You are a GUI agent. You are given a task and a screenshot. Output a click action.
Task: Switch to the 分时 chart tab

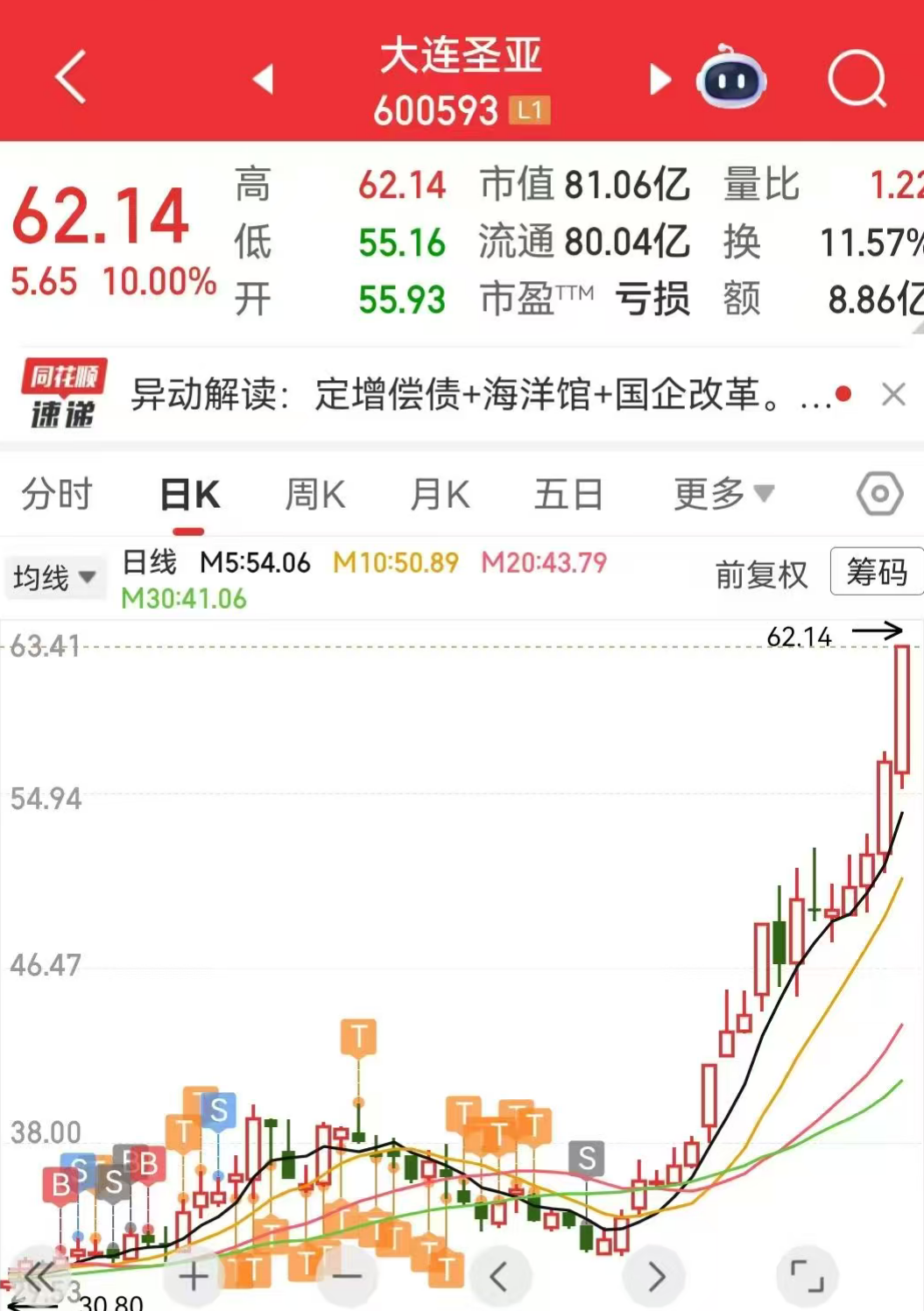[x=57, y=495]
